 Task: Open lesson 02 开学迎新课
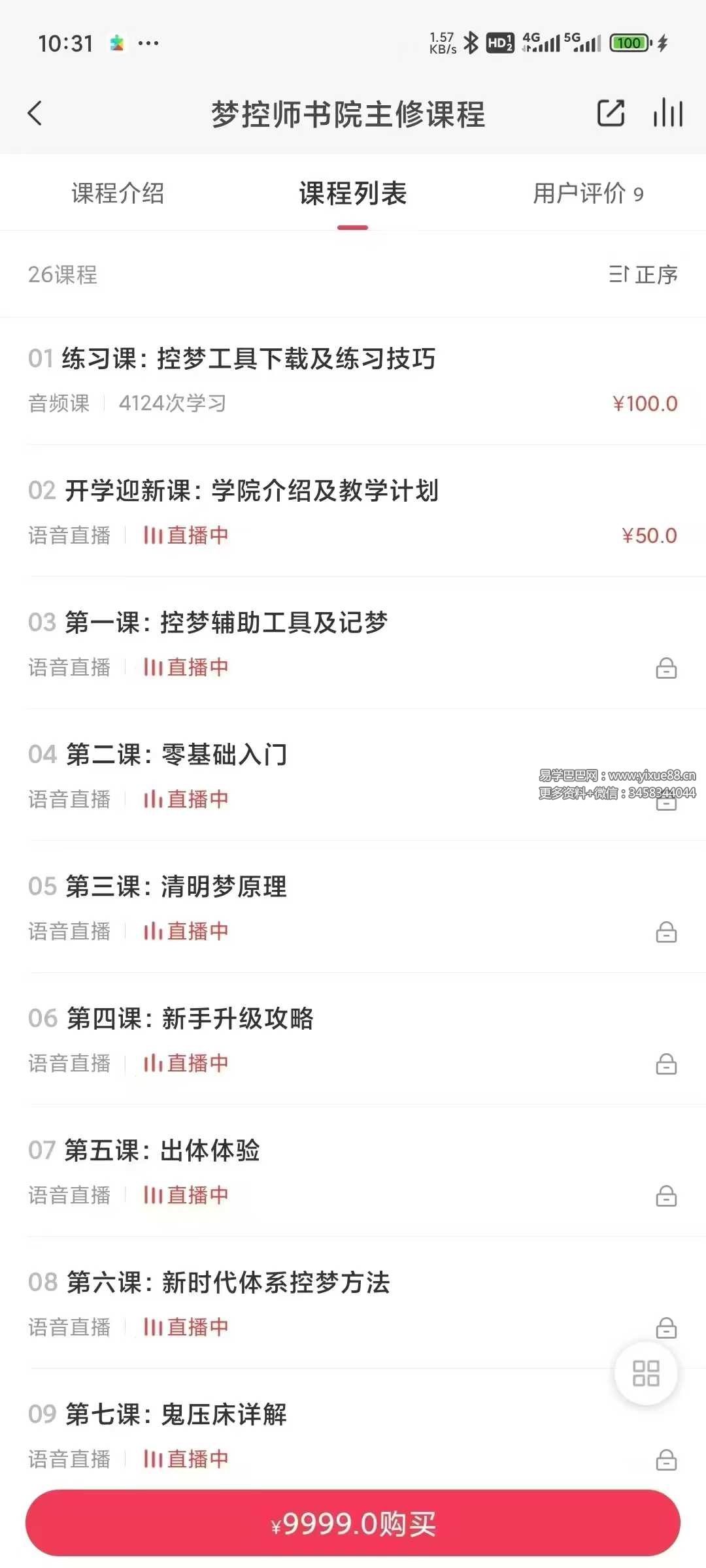point(252,491)
